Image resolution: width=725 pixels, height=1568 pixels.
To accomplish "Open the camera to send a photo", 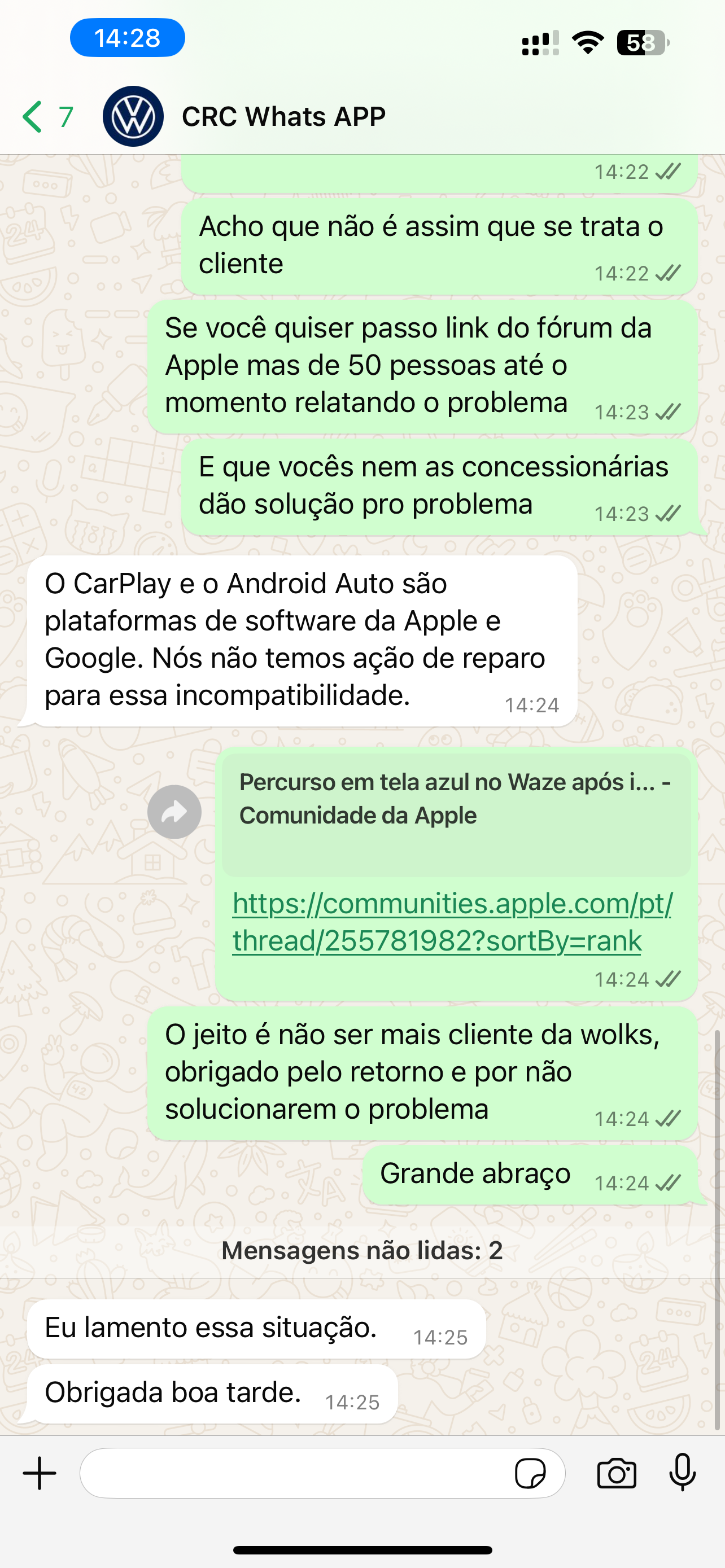I will pos(617,1474).
